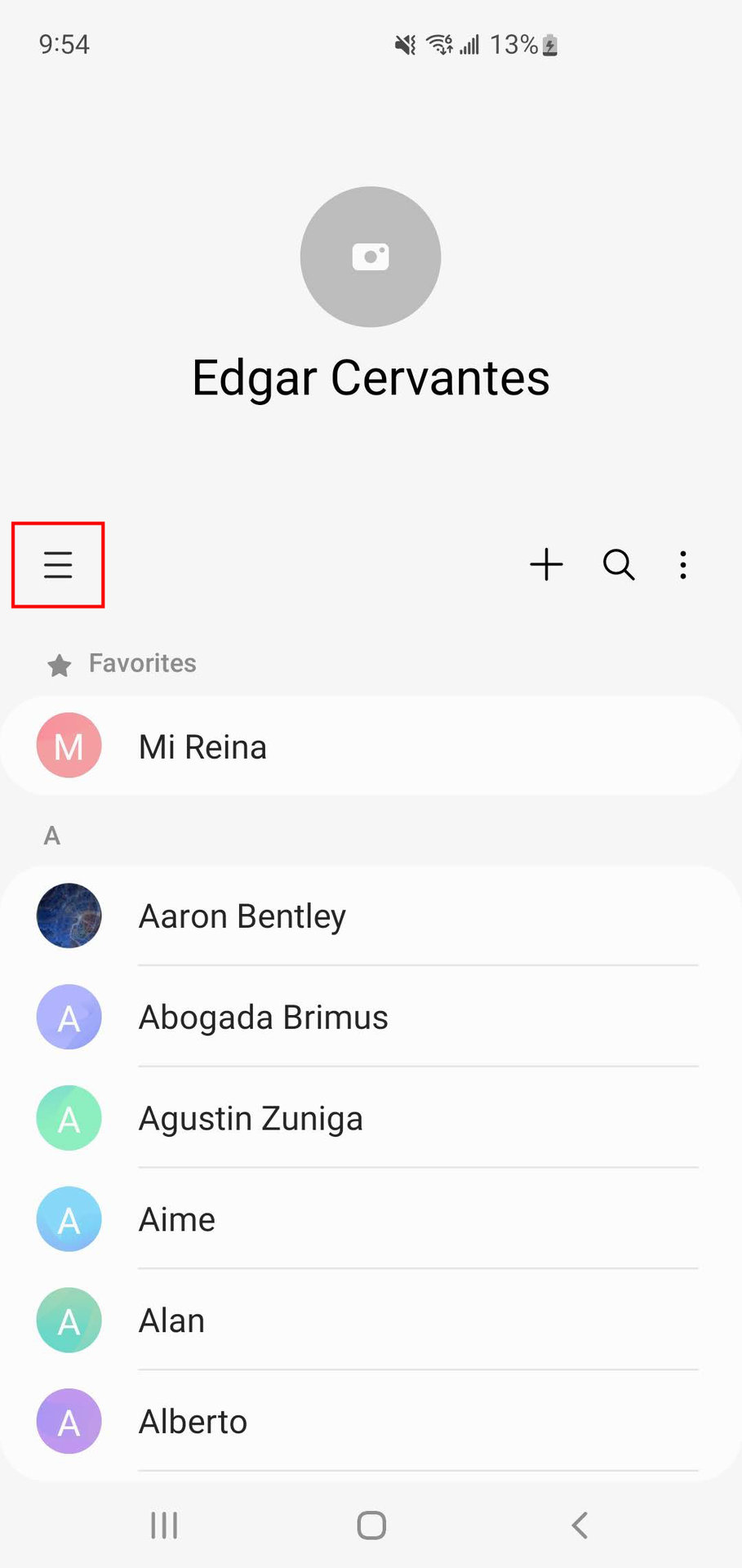Open Alberto's contact entry

(x=371, y=1422)
